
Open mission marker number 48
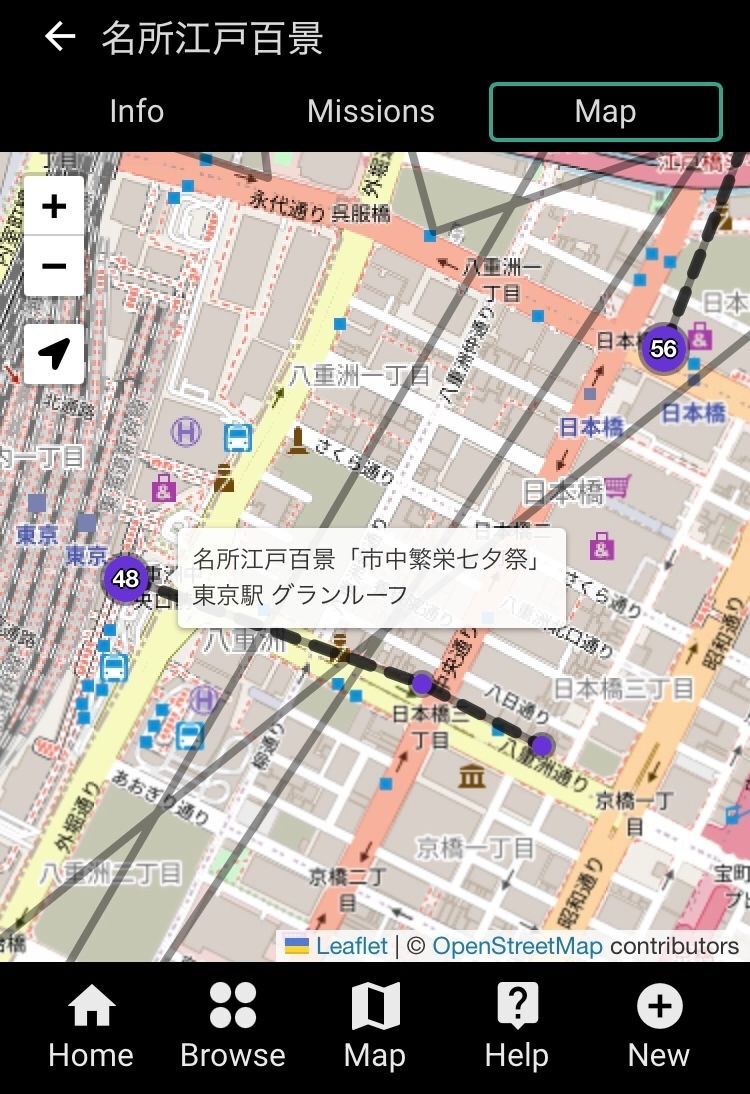[x=126, y=578]
